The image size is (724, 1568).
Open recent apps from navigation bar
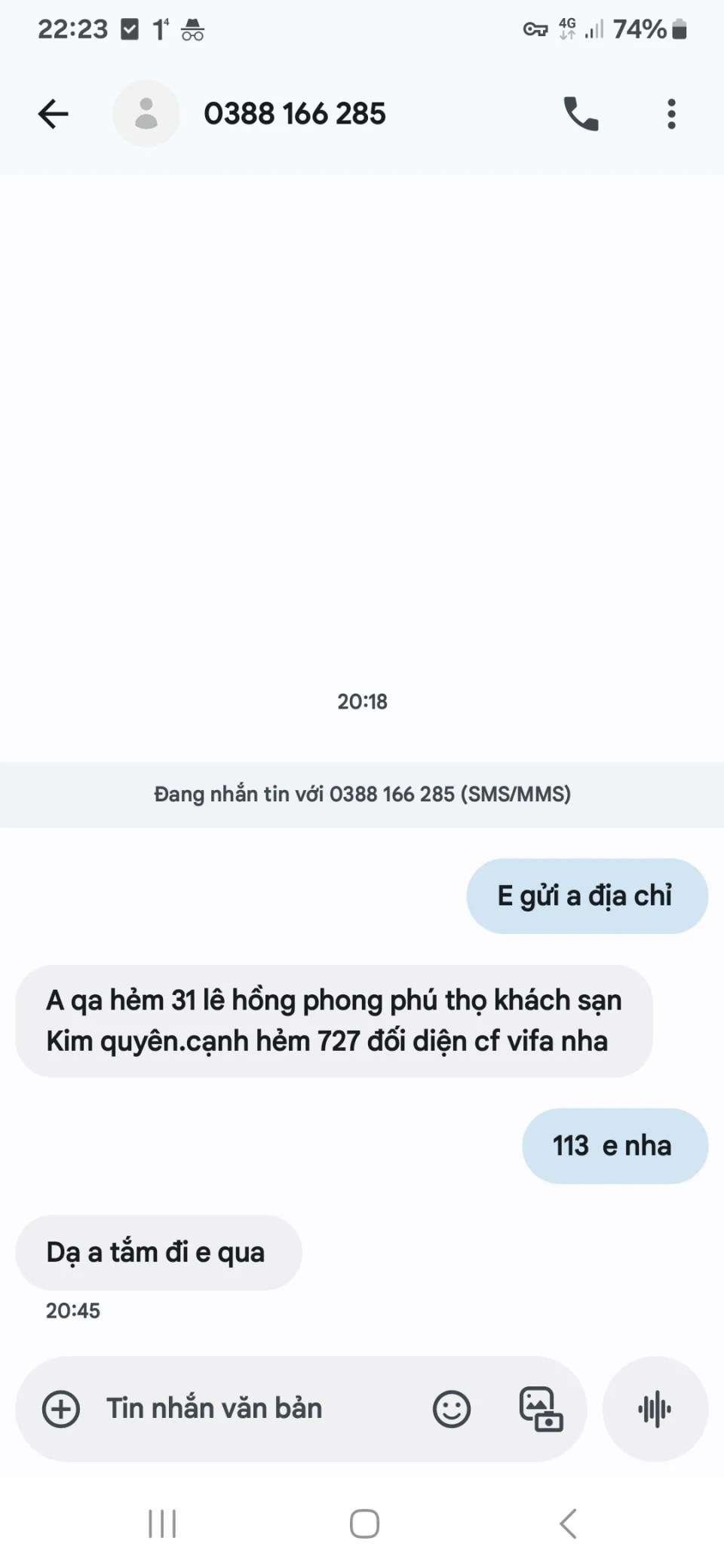click(x=162, y=1524)
